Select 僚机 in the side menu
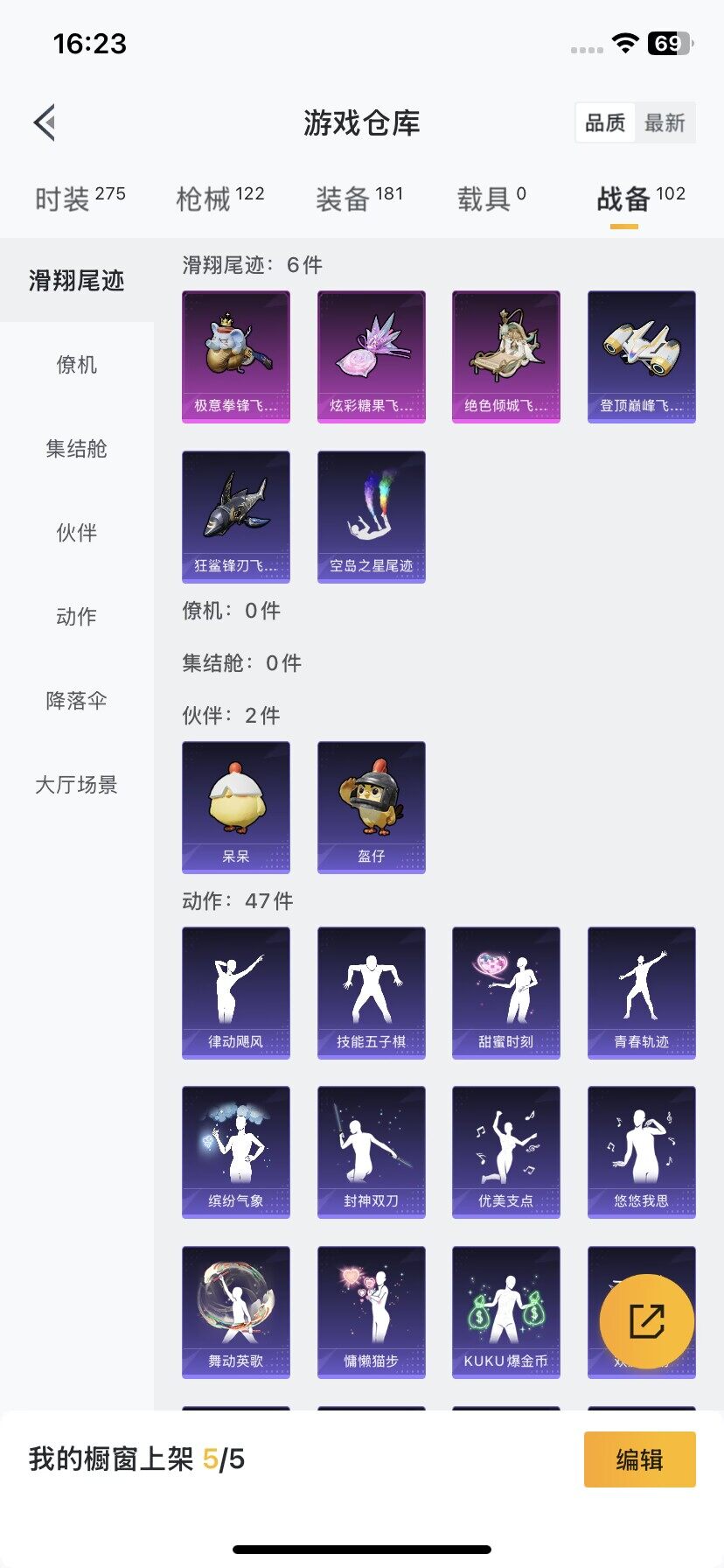724x1568 pixels. point(77,364)
